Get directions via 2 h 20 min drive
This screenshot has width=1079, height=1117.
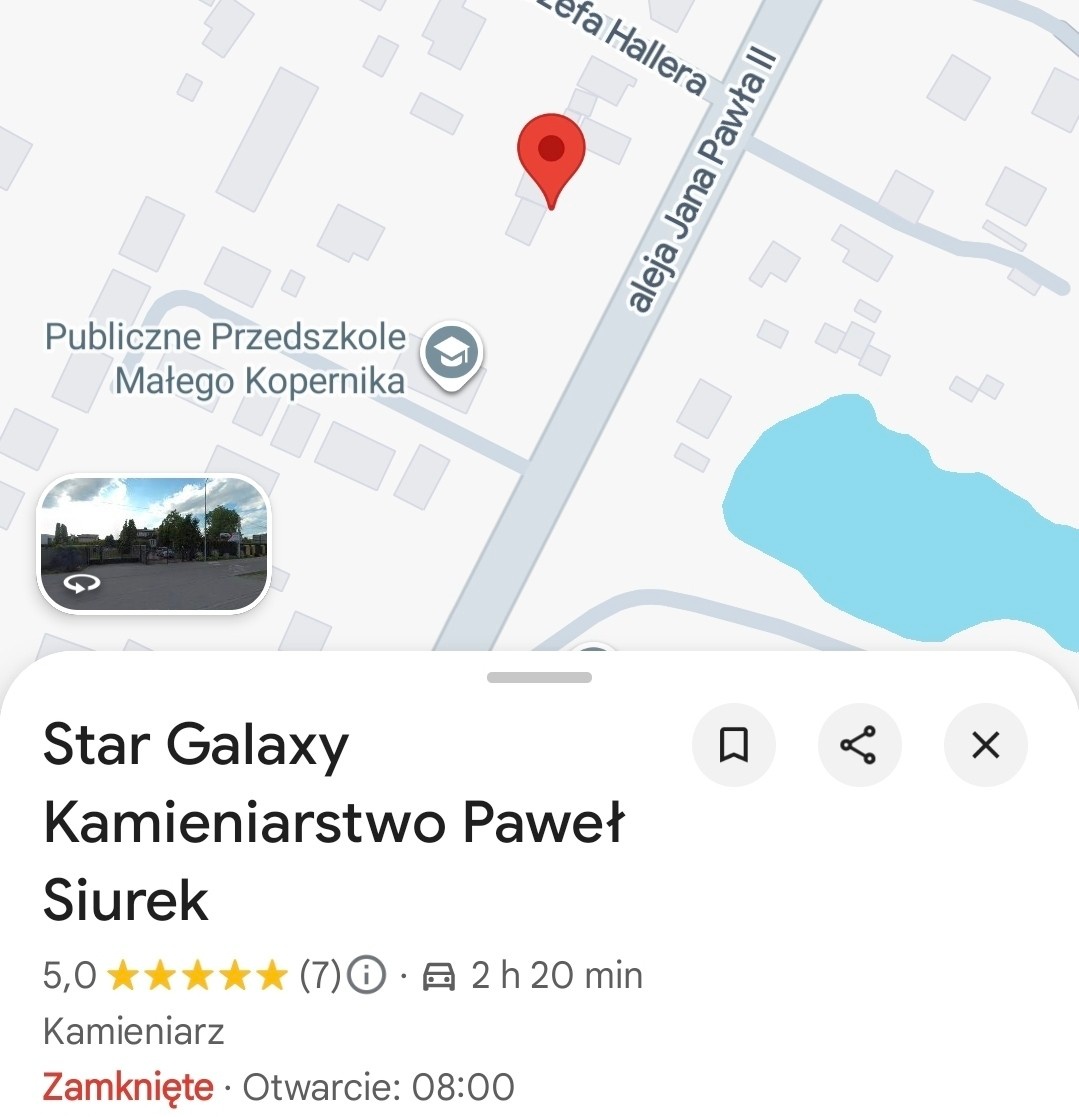tap(533, 975)
